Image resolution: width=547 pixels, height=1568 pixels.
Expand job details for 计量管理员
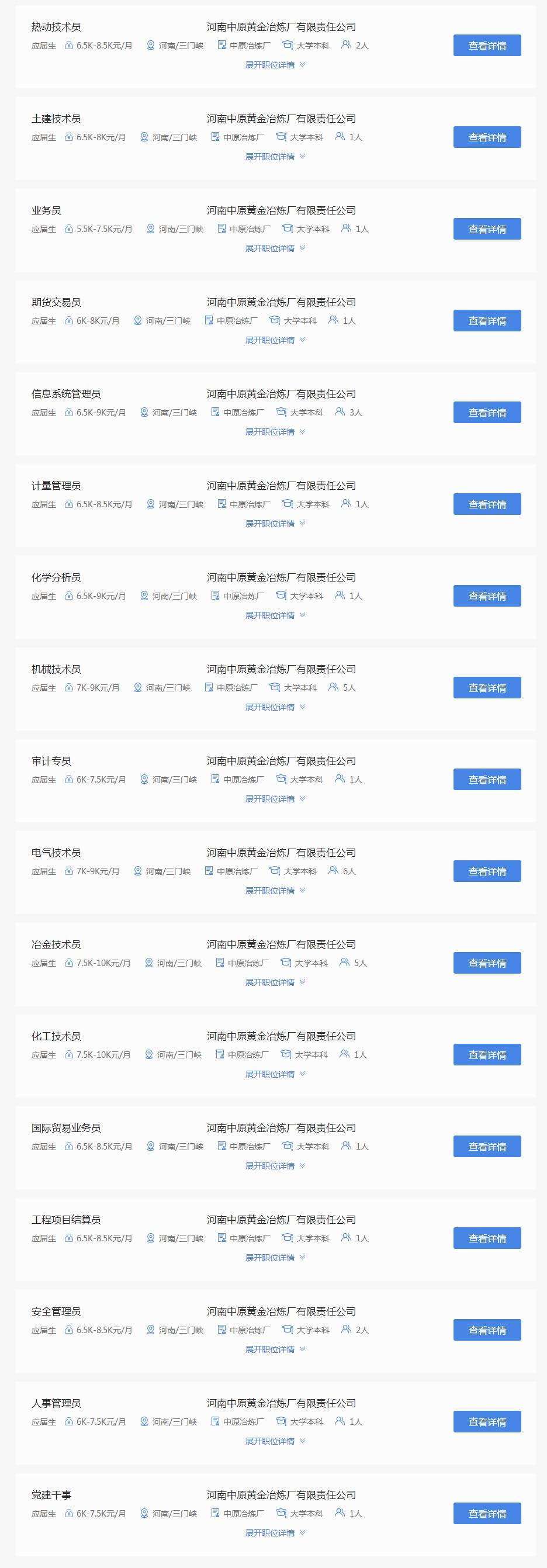pos(275,524)
